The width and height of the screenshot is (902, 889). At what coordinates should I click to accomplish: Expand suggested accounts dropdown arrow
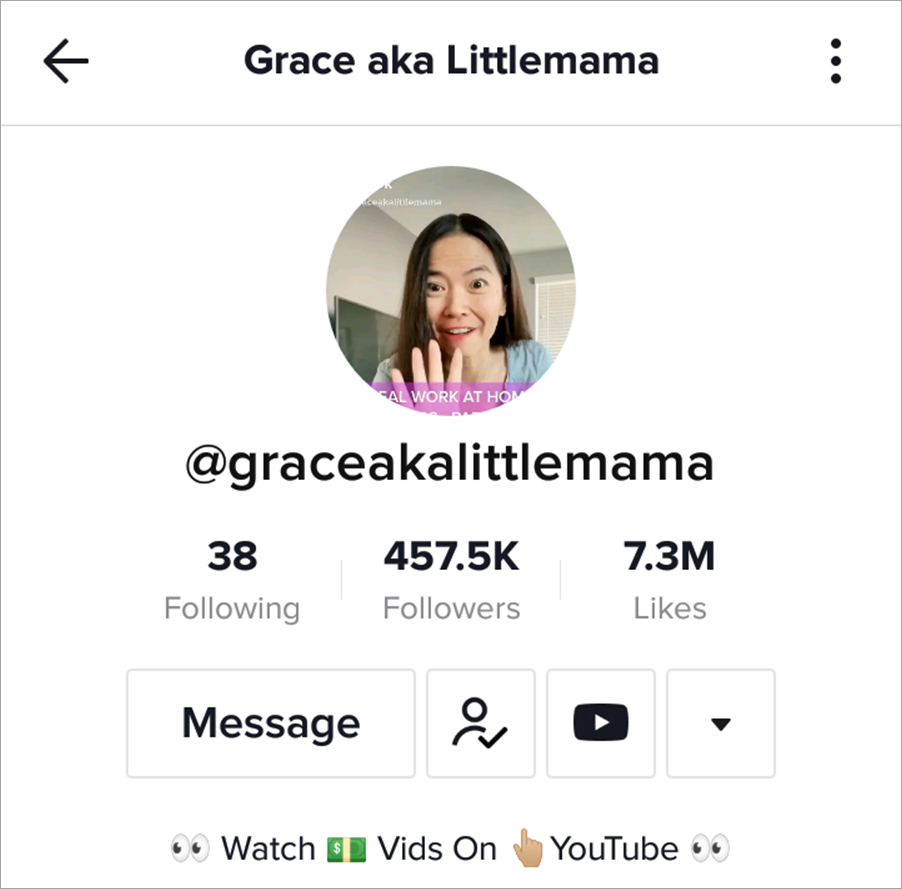coord(721,723)
